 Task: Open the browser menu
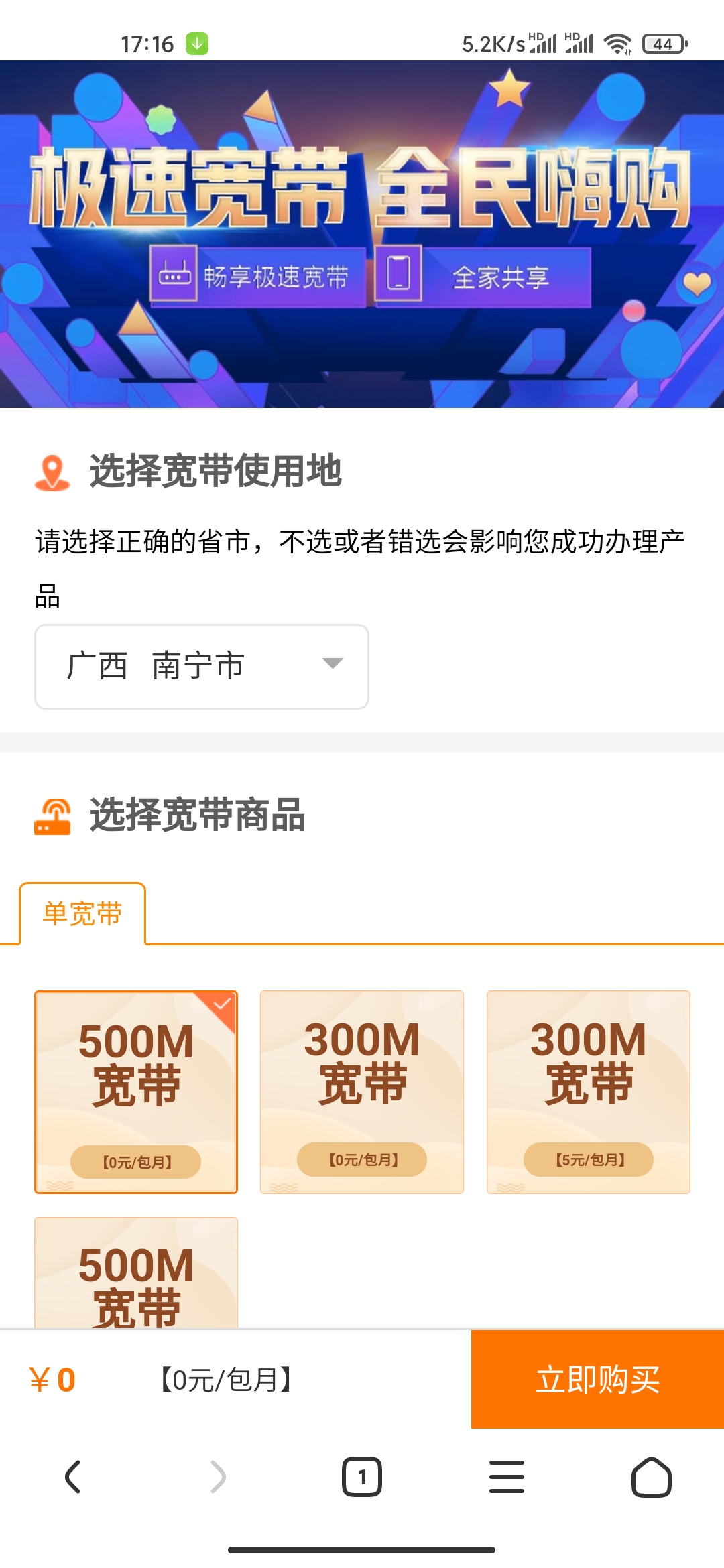[507, 1477]
